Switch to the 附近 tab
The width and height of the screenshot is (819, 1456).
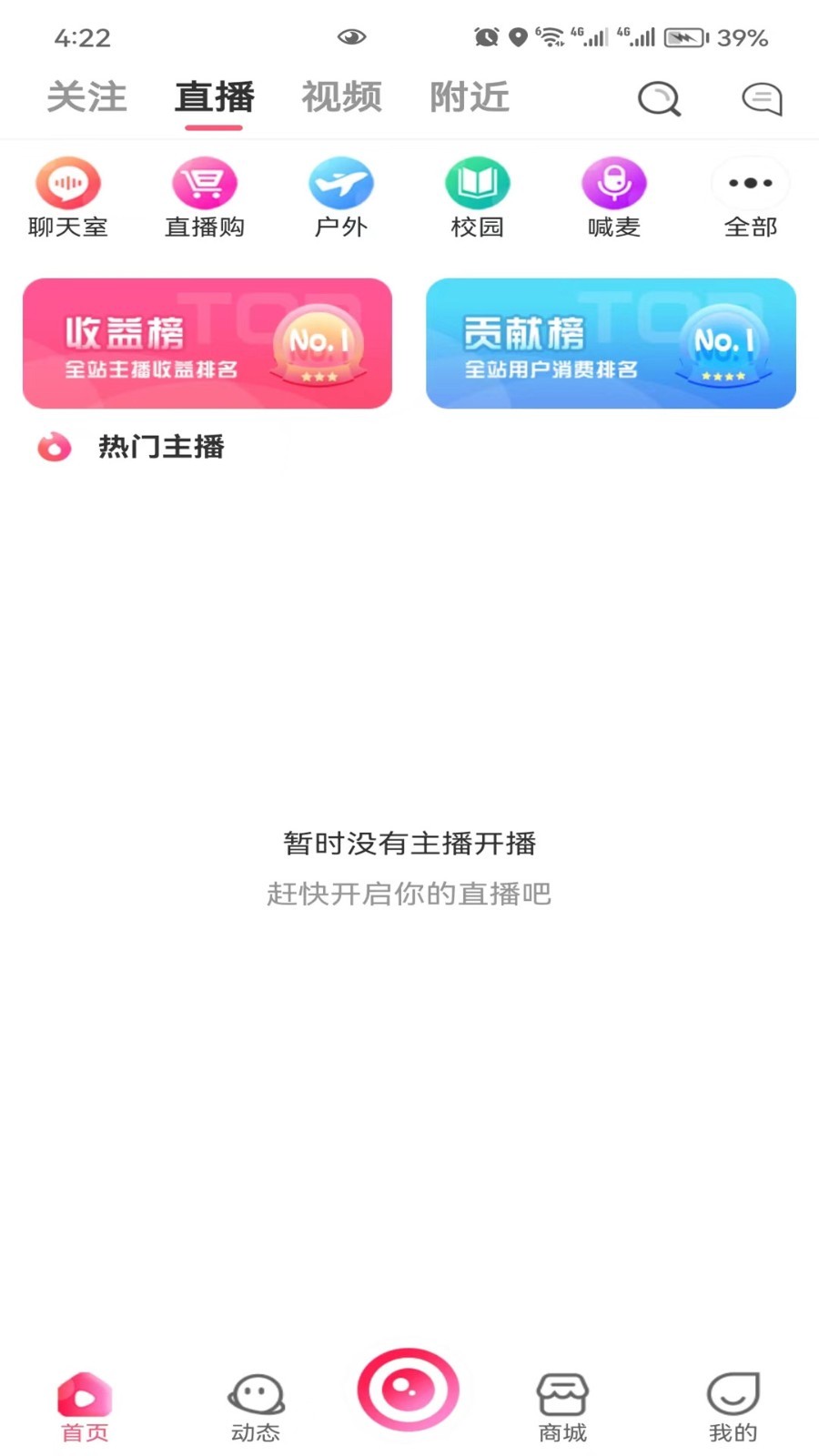[x=470, y=97]
